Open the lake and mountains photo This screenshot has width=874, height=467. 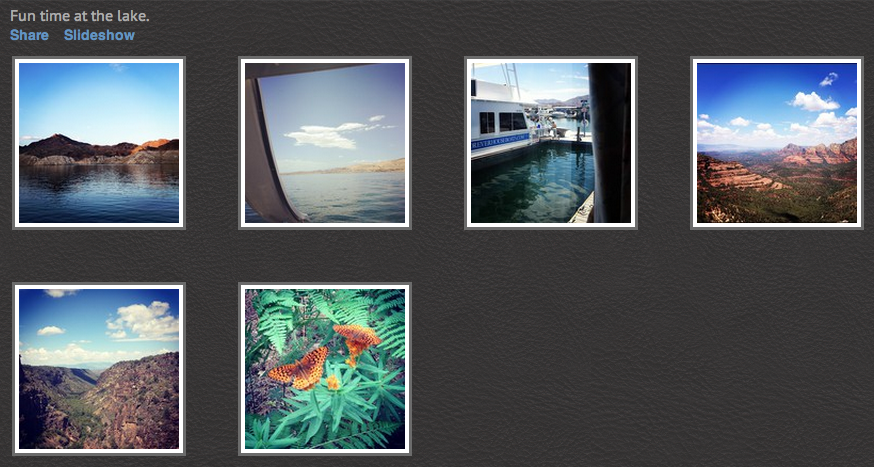99,143
